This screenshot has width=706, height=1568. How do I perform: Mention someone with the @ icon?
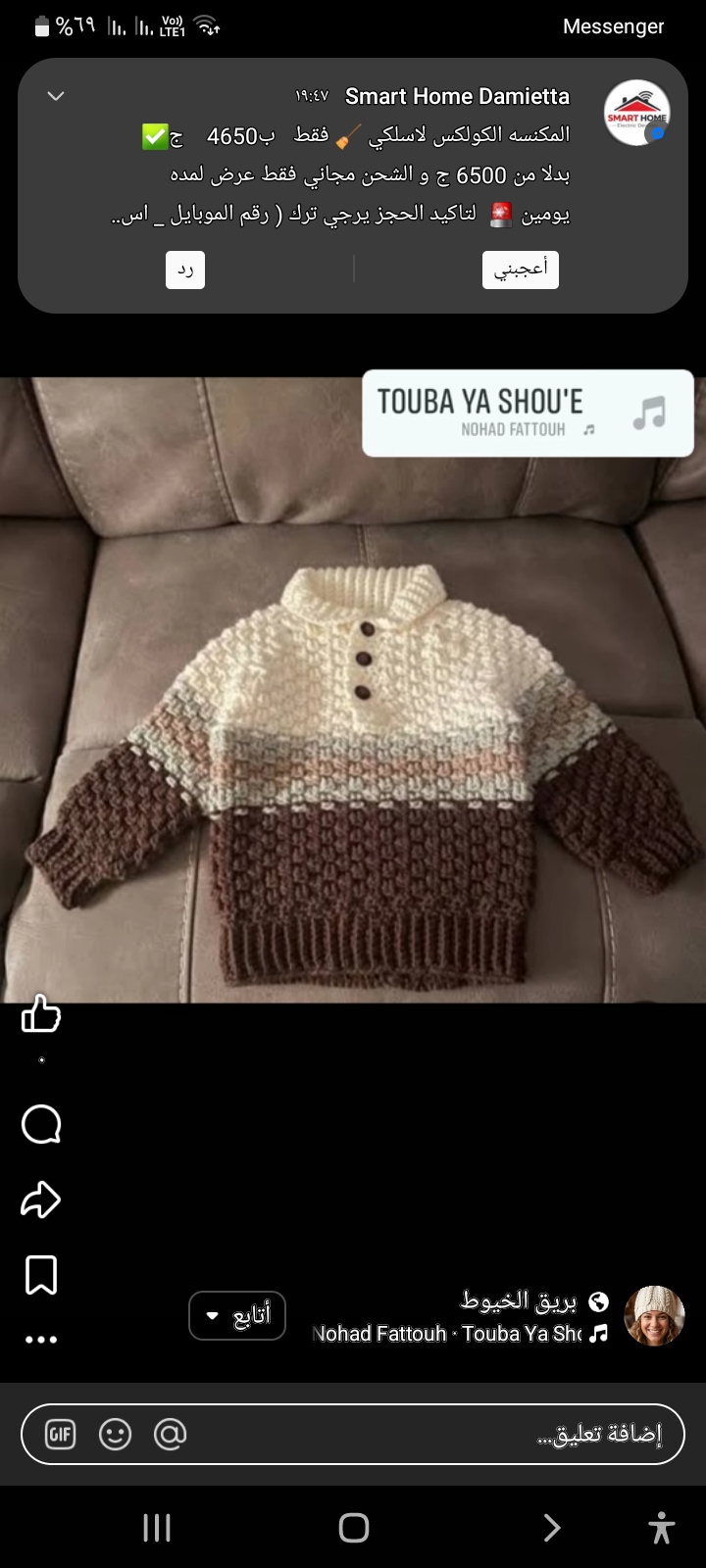171,1435
